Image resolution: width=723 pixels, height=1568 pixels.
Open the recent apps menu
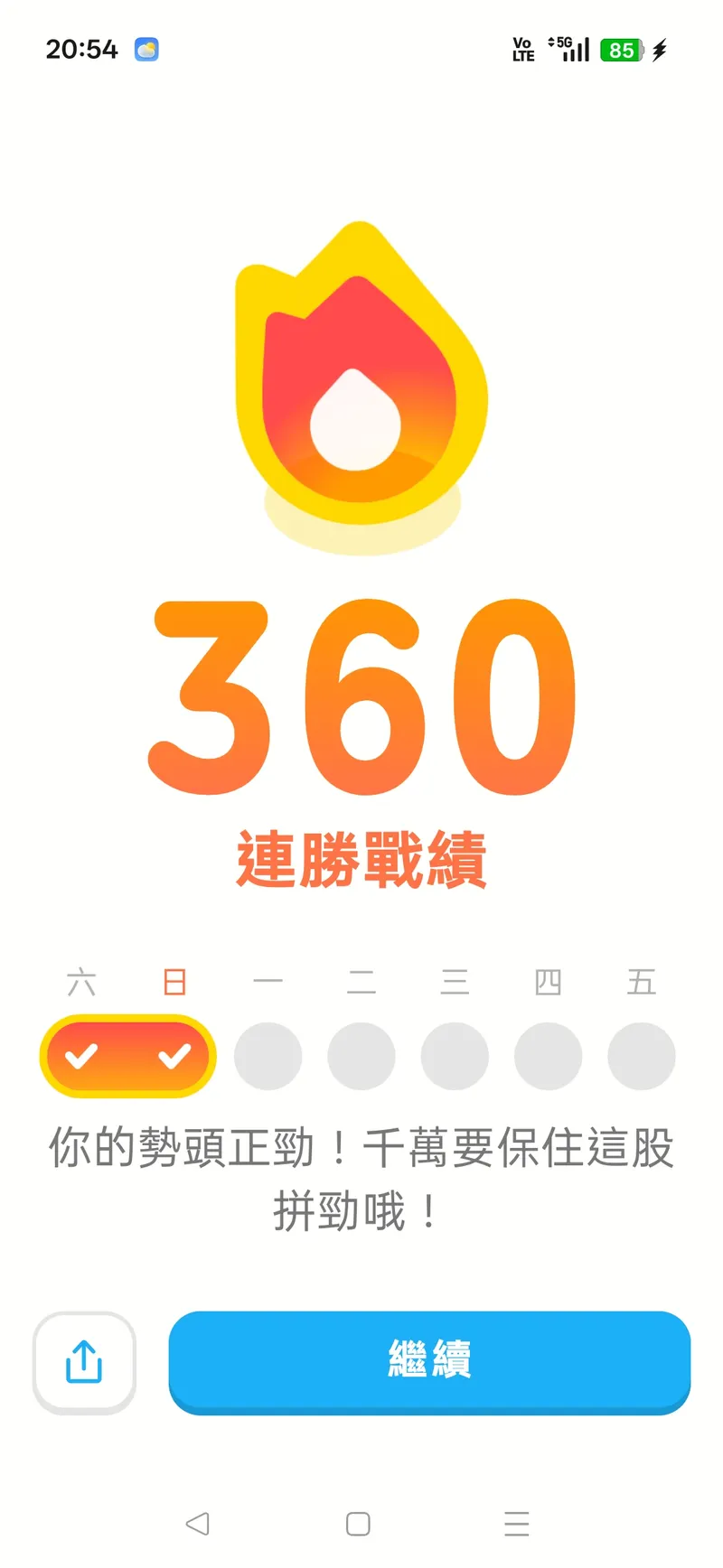pos(517,1524)
